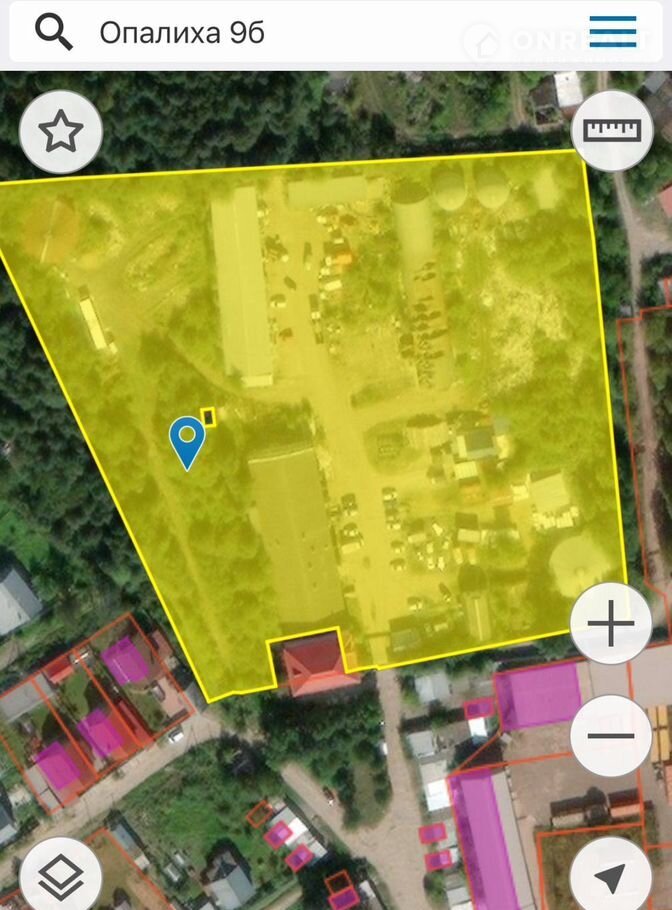Tap the magnifying glass search icon
672x910 pixels.
[x=54, y=32]
